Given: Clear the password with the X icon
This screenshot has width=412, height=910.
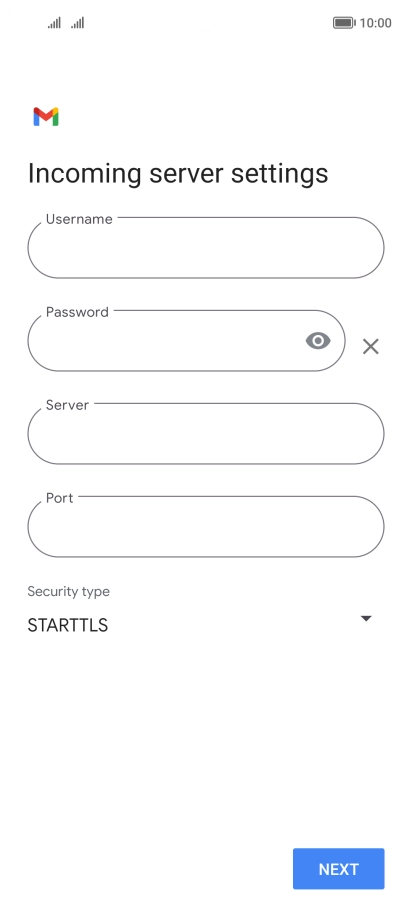Looking at the screenshot, I should (x=371, y=346).
